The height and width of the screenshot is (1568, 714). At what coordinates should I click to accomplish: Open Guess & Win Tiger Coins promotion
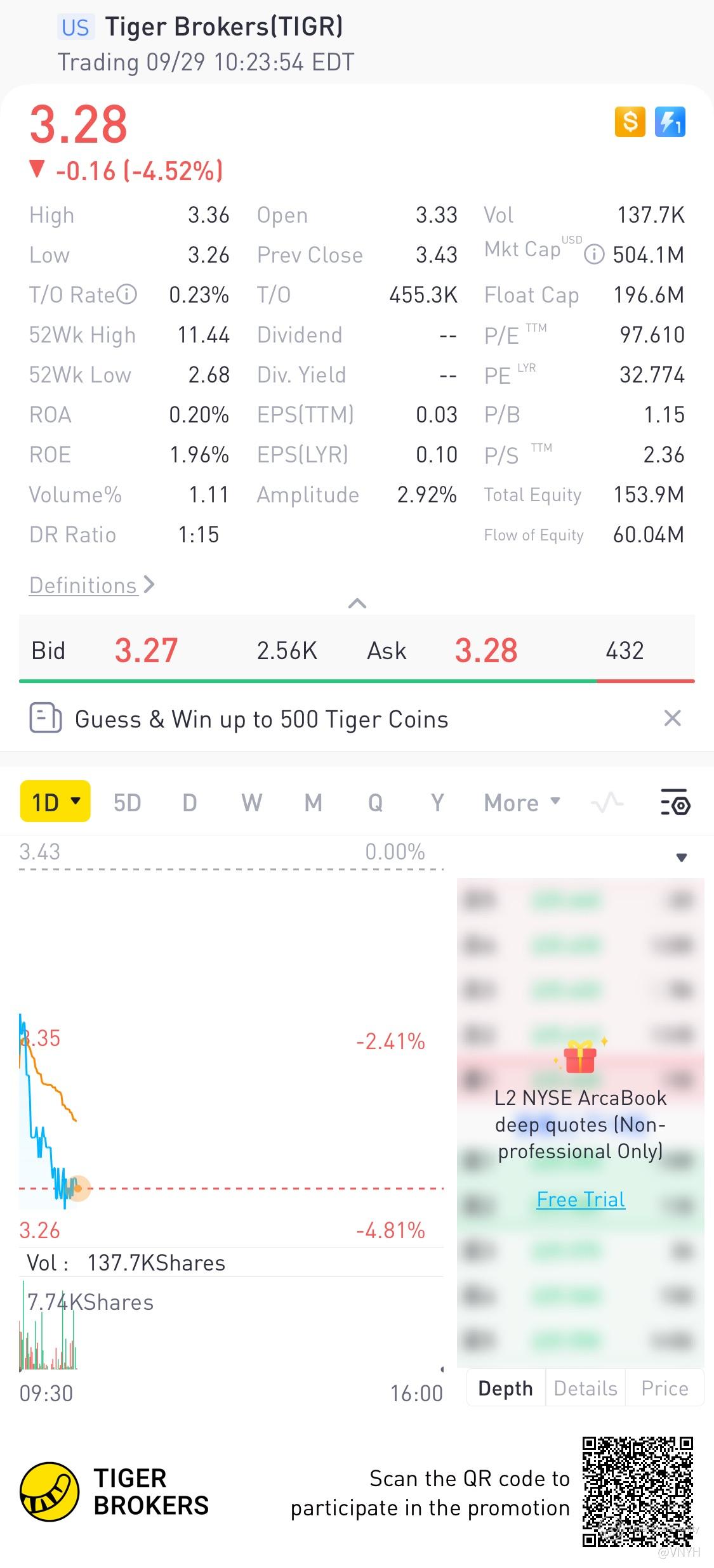coord(261,719)
